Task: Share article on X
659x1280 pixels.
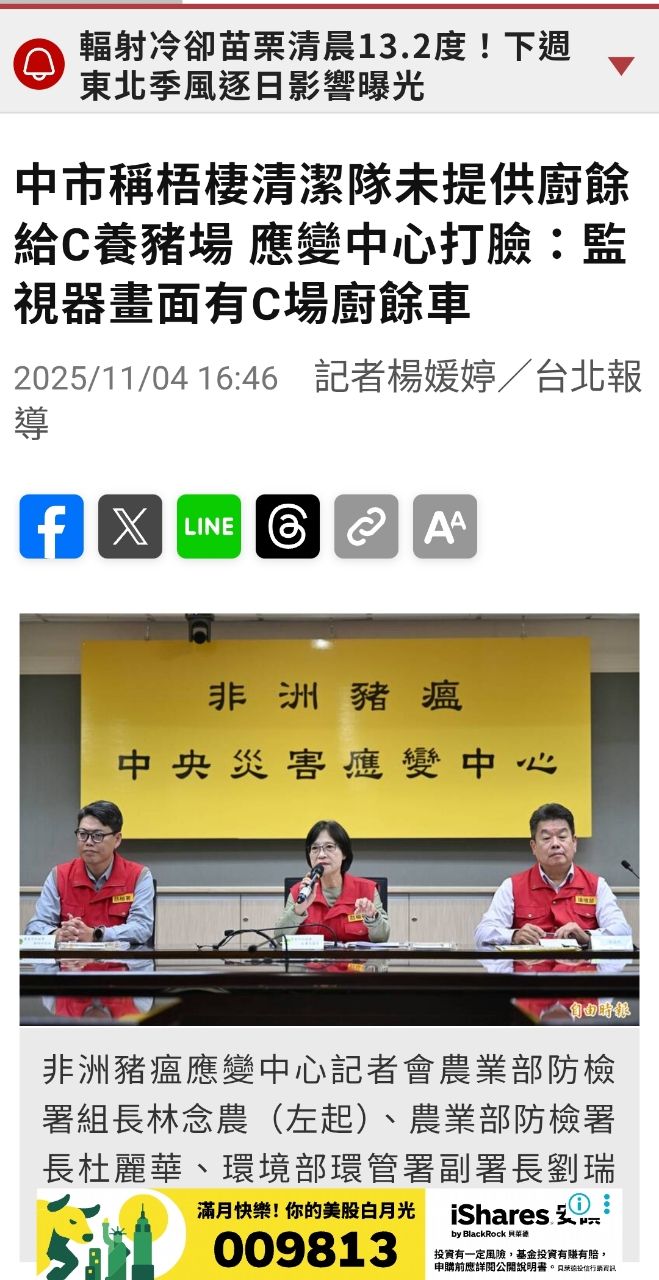Action: pos(130,526)
